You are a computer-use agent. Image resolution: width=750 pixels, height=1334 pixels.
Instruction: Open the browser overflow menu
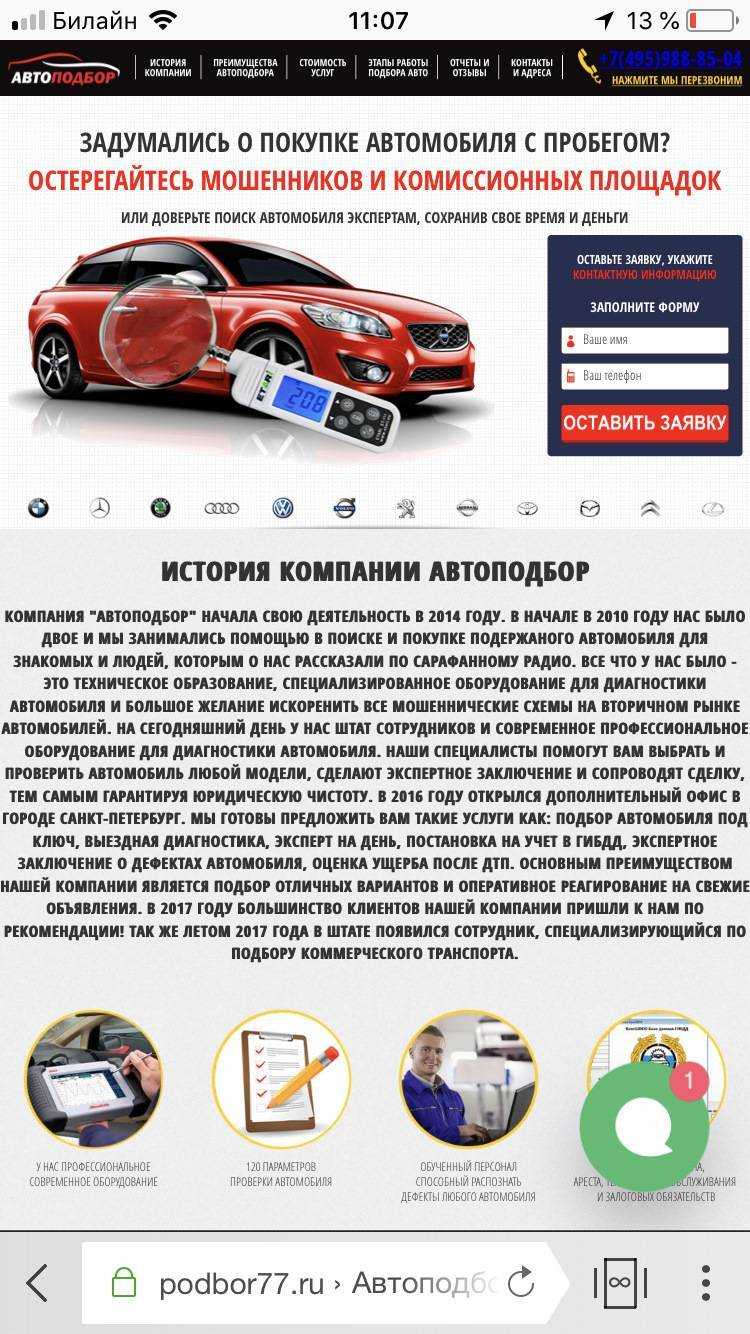point(706,1283)
